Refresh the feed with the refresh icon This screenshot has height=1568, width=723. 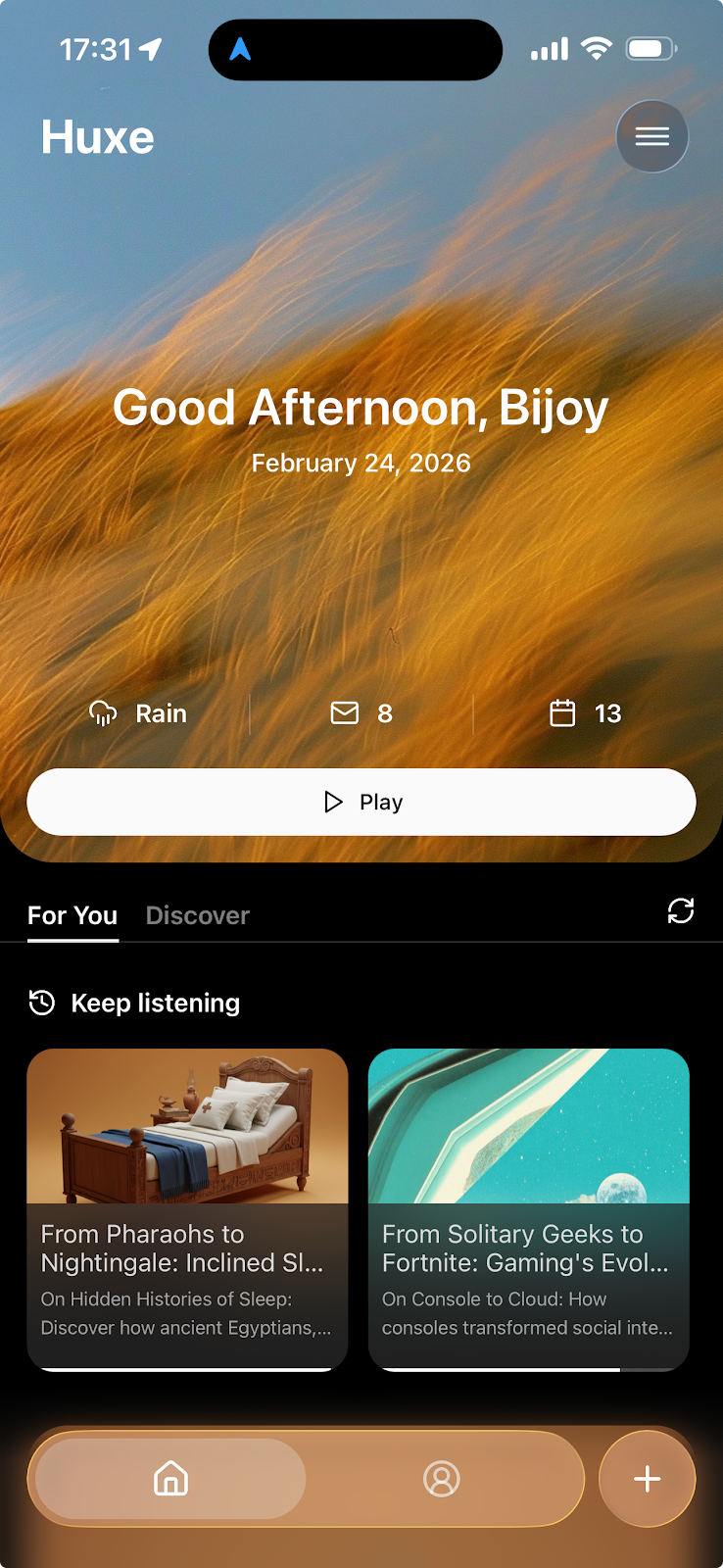[680, 911]
